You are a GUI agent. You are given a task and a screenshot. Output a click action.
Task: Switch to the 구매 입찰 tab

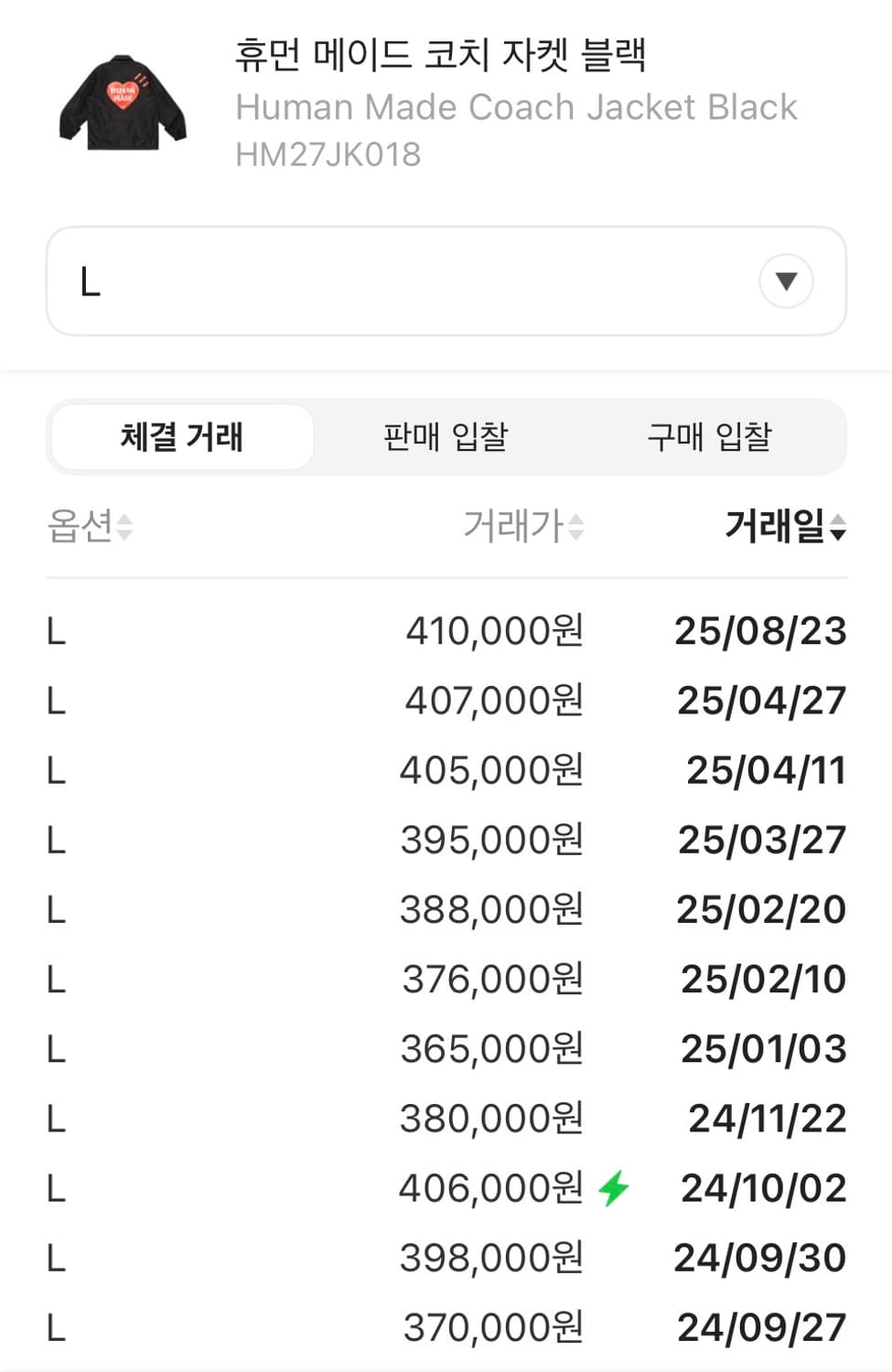711,437
